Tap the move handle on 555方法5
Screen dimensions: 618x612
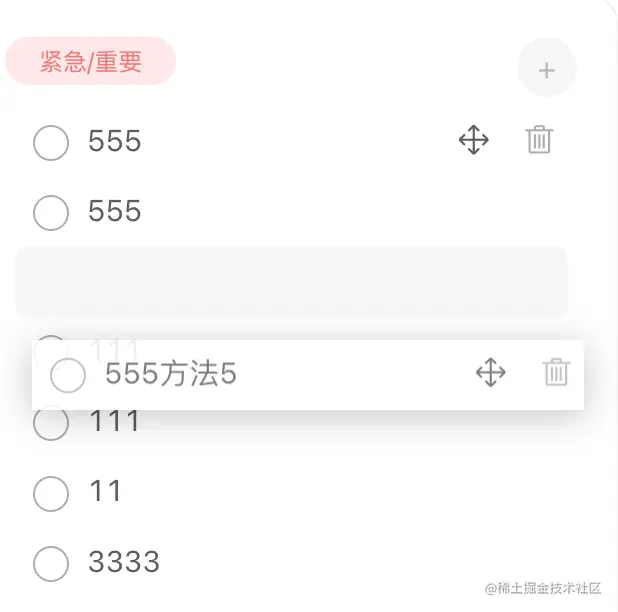tap(490, 374)
